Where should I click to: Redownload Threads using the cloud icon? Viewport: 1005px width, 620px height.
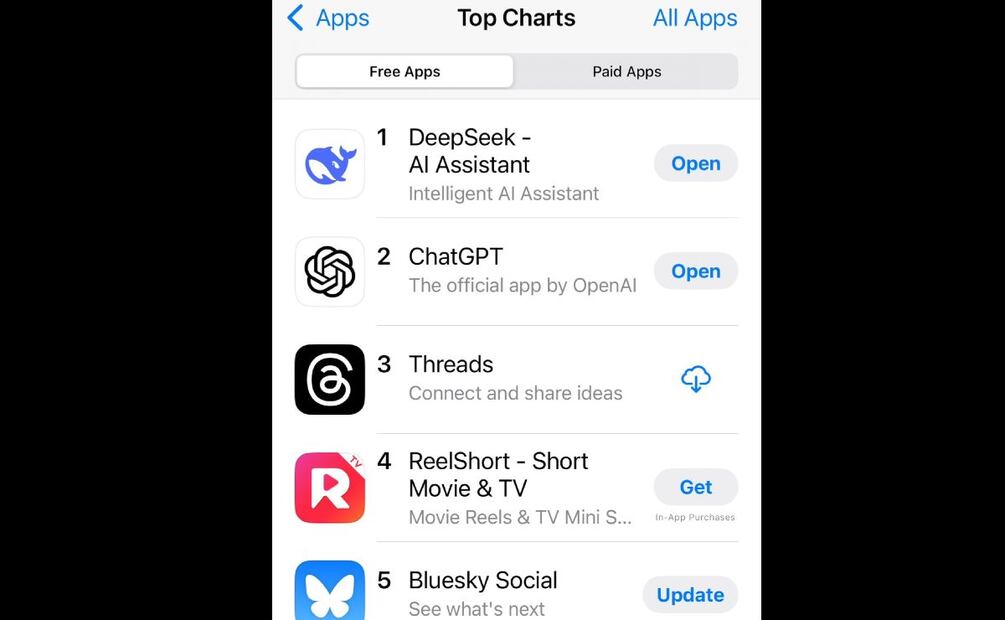click(x=695, y=379)
